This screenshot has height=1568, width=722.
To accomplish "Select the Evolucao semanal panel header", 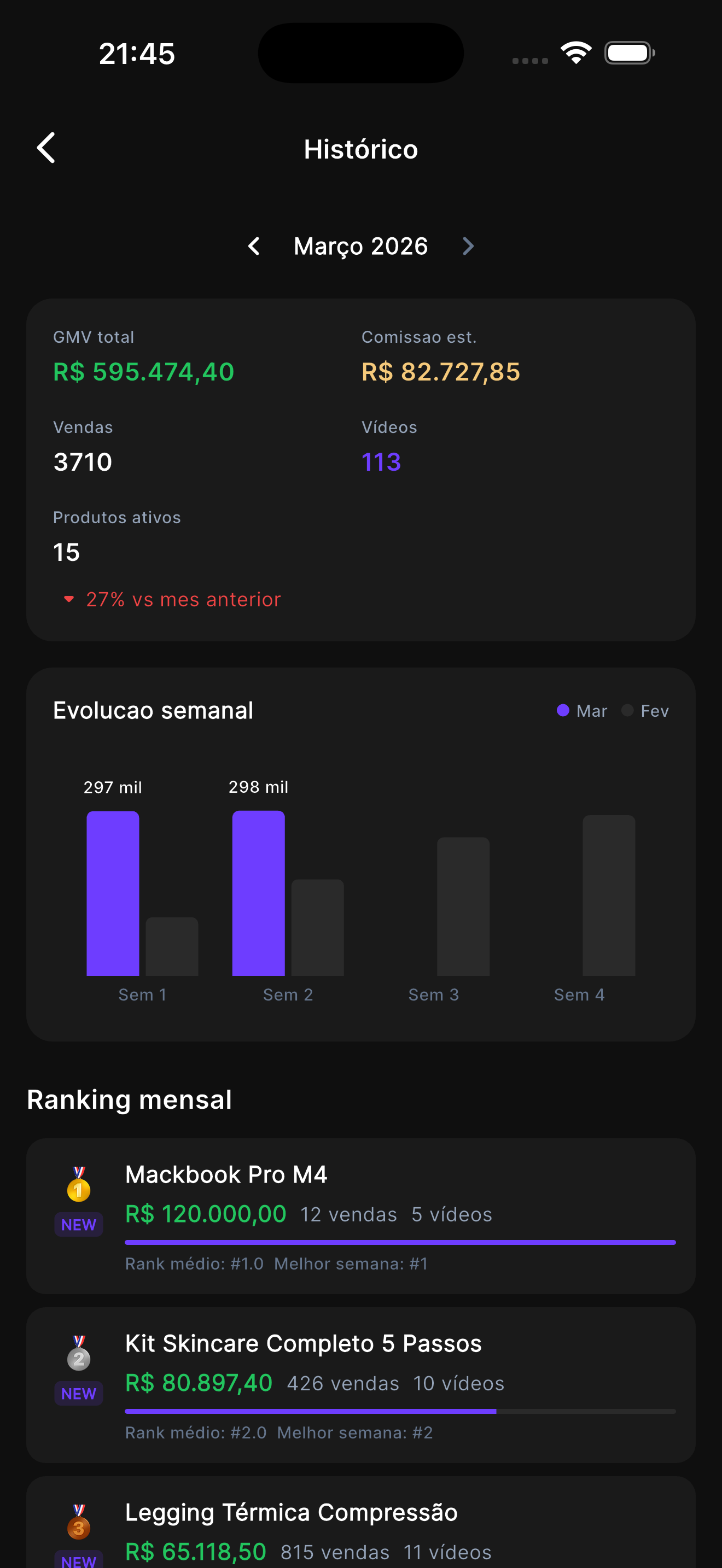I will coord(153,710).
